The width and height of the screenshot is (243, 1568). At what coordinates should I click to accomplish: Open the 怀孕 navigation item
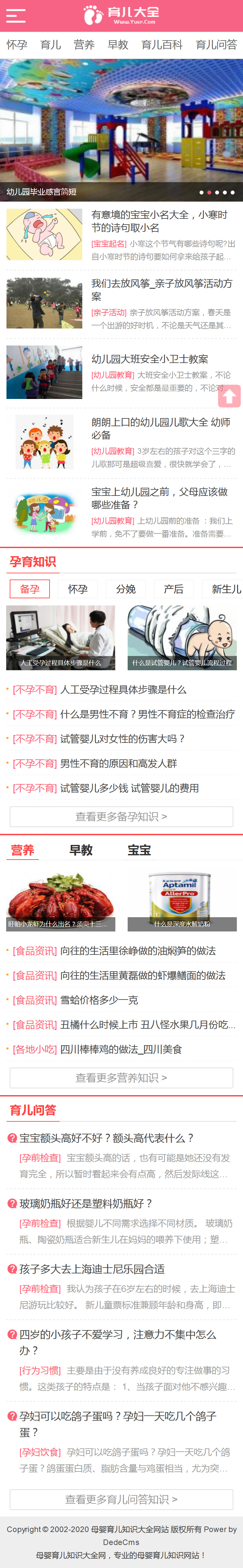tap(17, 44)
